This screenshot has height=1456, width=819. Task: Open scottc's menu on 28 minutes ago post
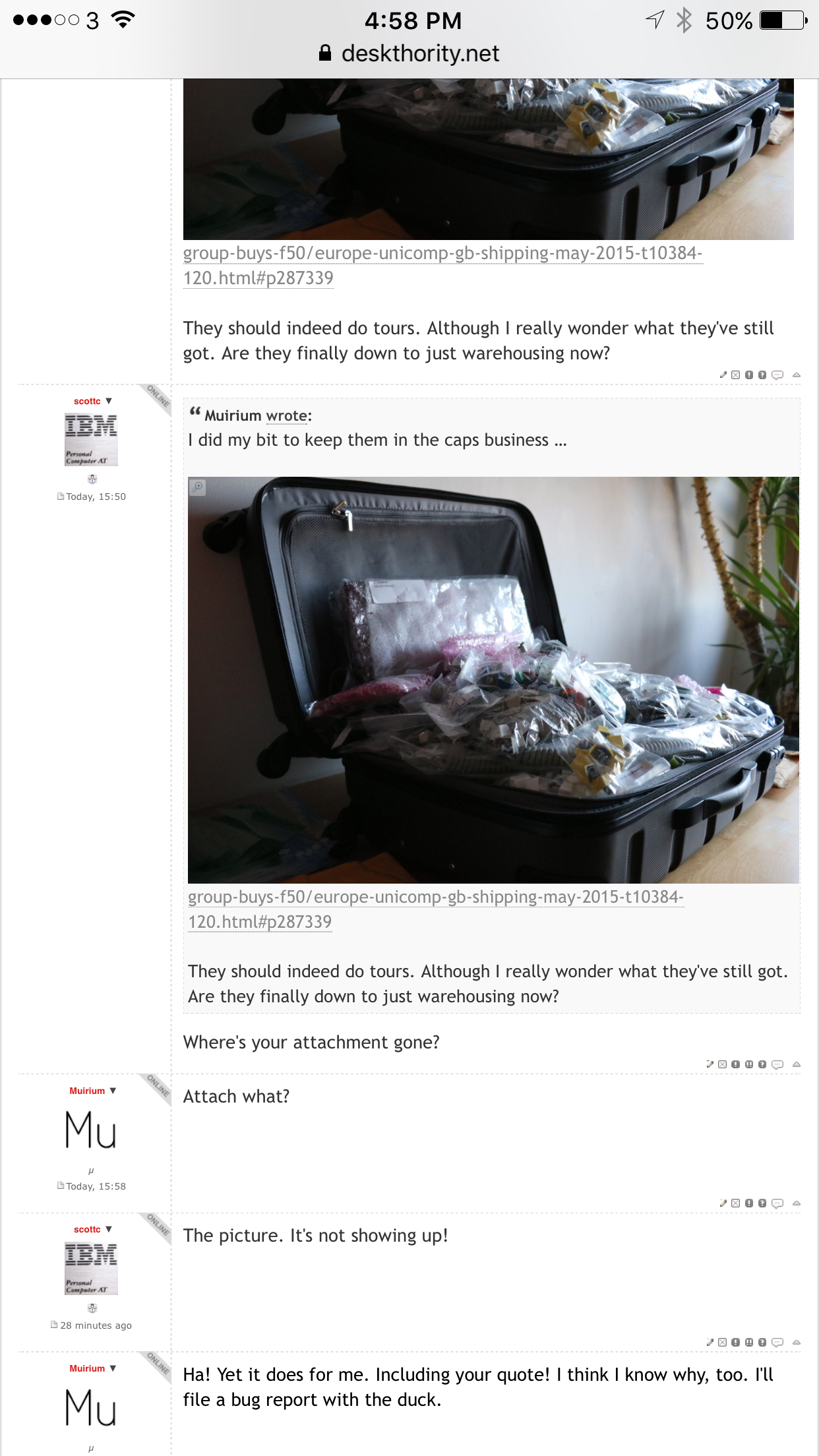point(109,1229)
